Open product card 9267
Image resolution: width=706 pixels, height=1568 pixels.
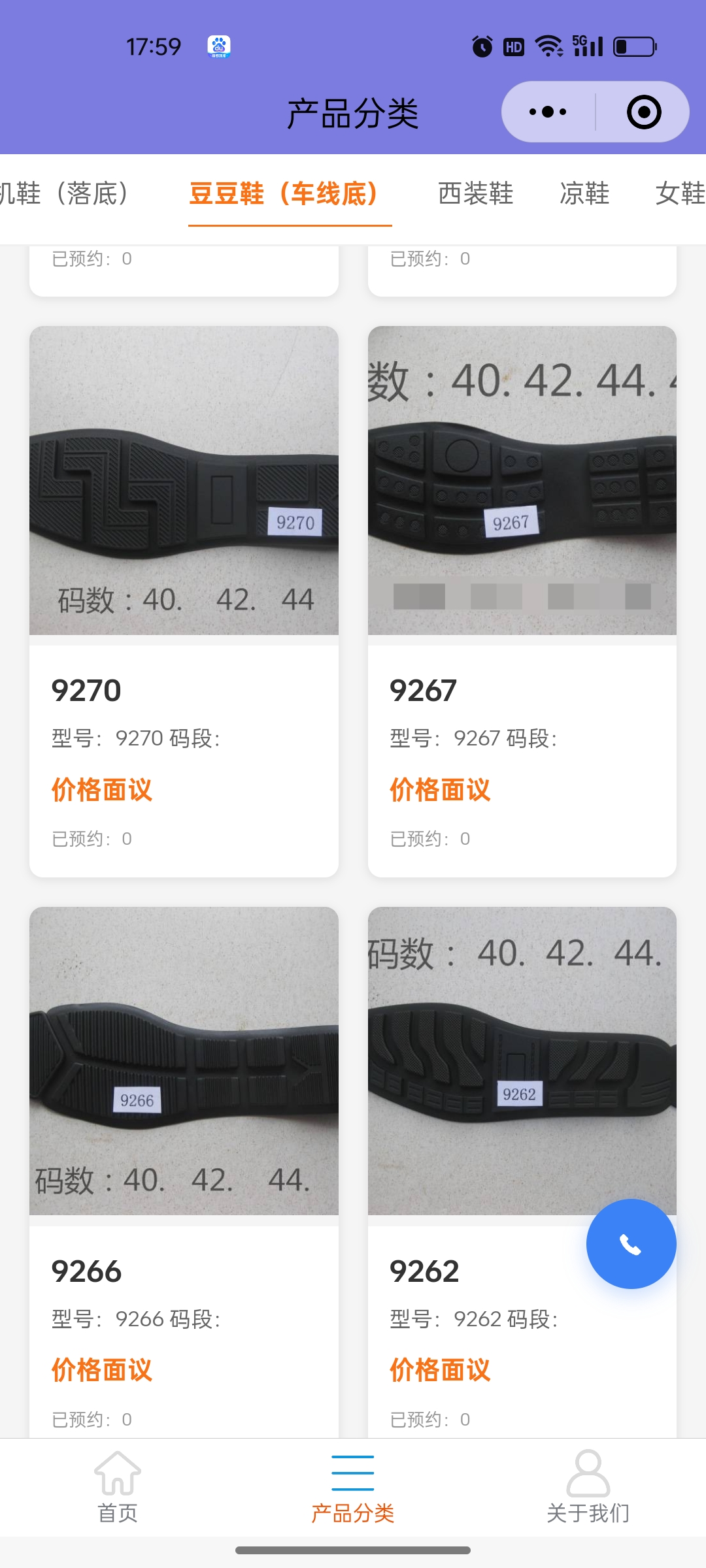click(522, 601)
